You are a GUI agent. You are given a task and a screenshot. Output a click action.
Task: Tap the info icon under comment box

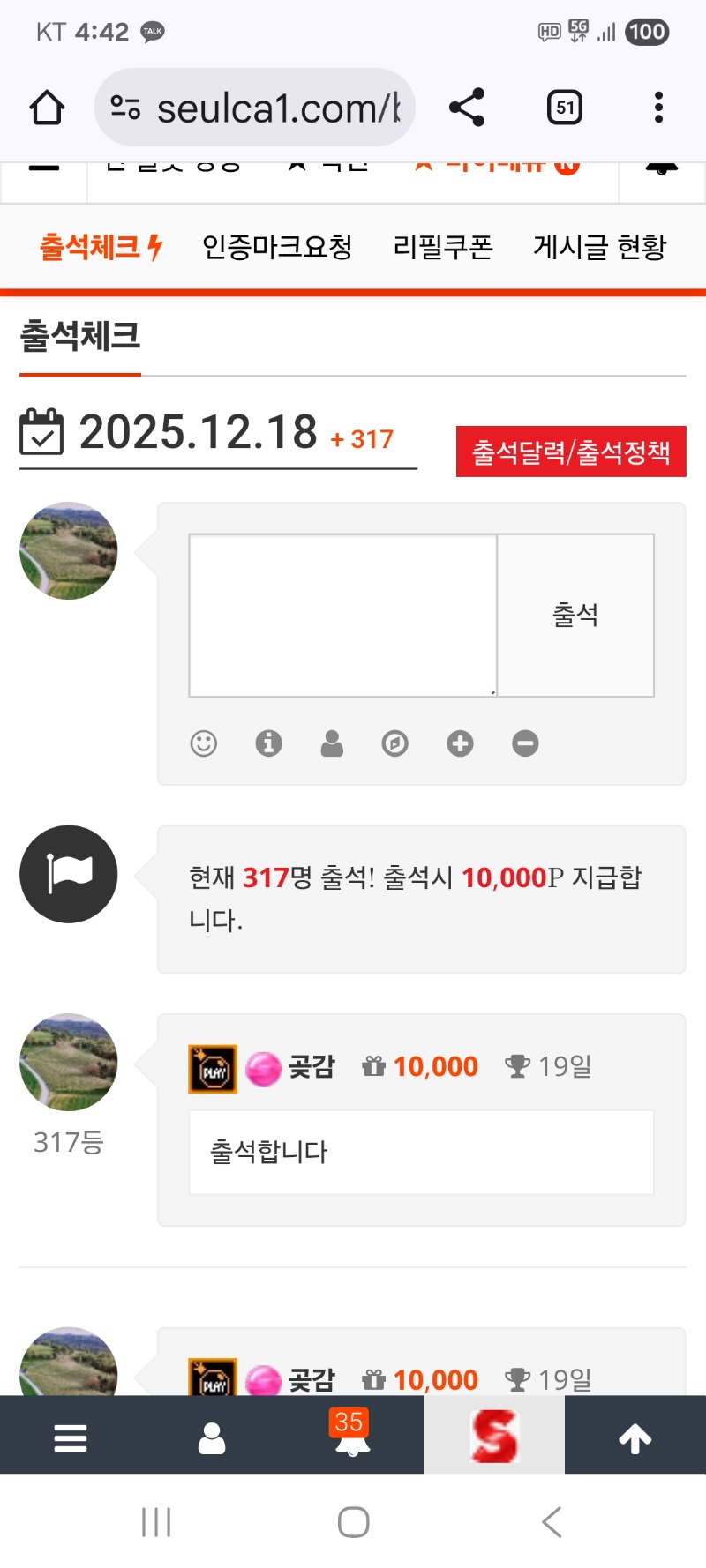click(268, 743)
